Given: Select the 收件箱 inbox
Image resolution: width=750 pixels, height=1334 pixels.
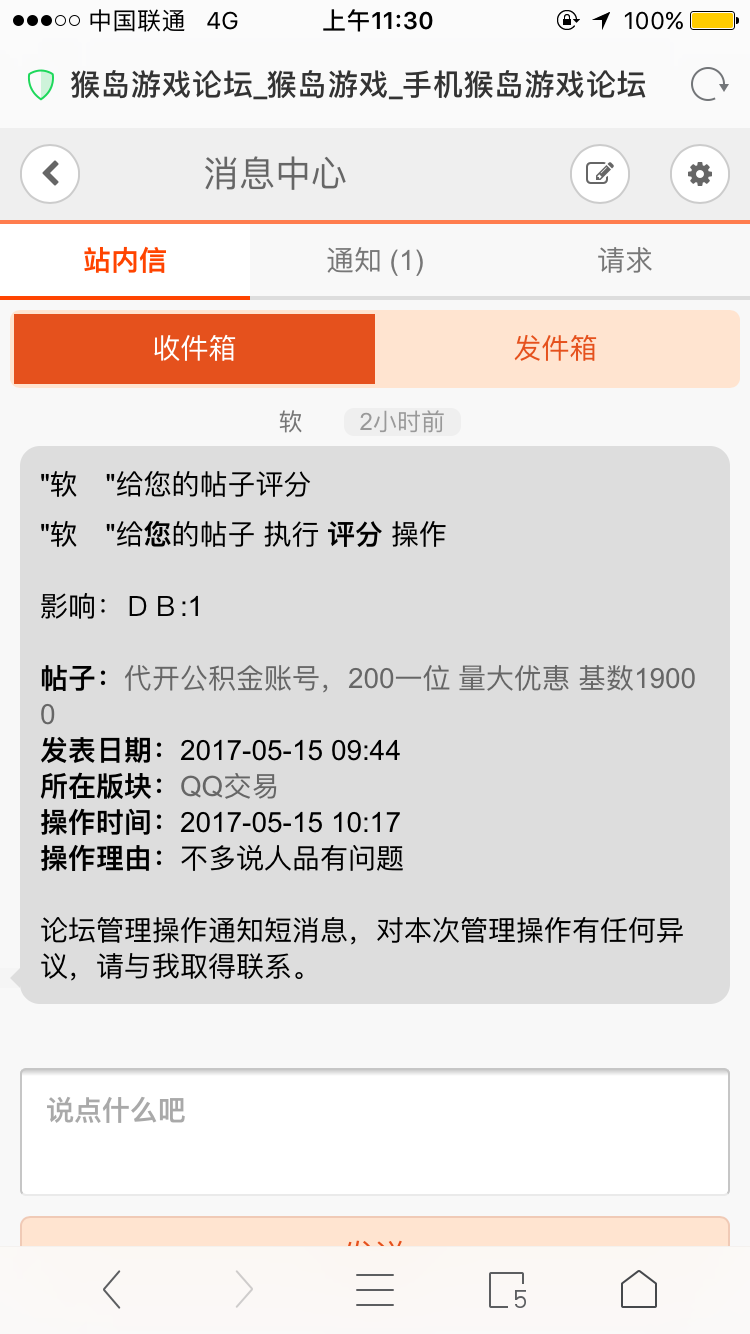Looking at the screenshot, I should (x=194, y=348).
